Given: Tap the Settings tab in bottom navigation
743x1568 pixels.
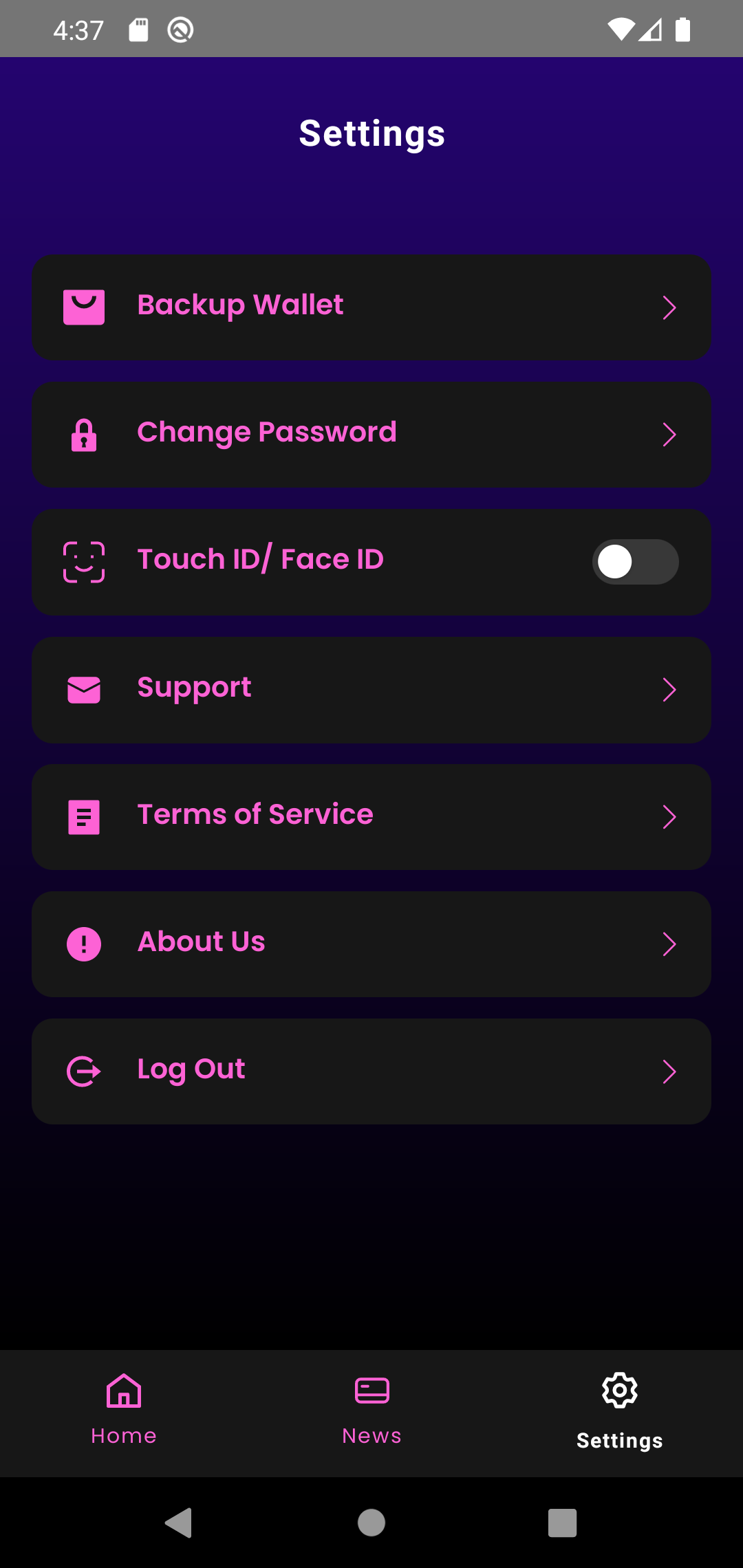Looking at the screenshot, I should (x=619, y=1410).
